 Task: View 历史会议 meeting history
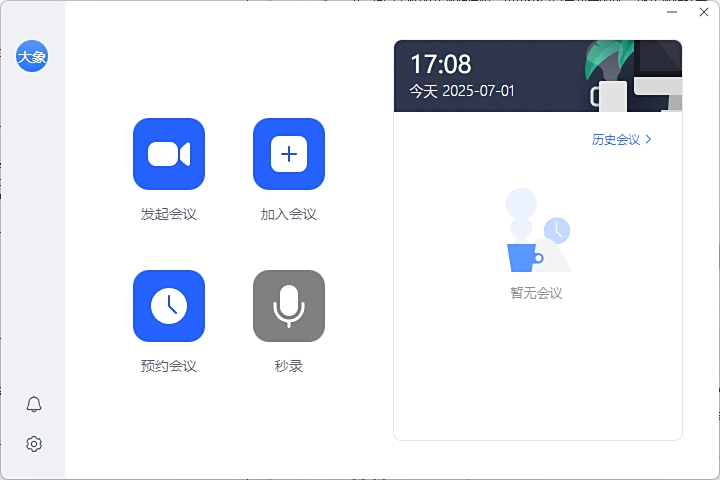[621, 140]
